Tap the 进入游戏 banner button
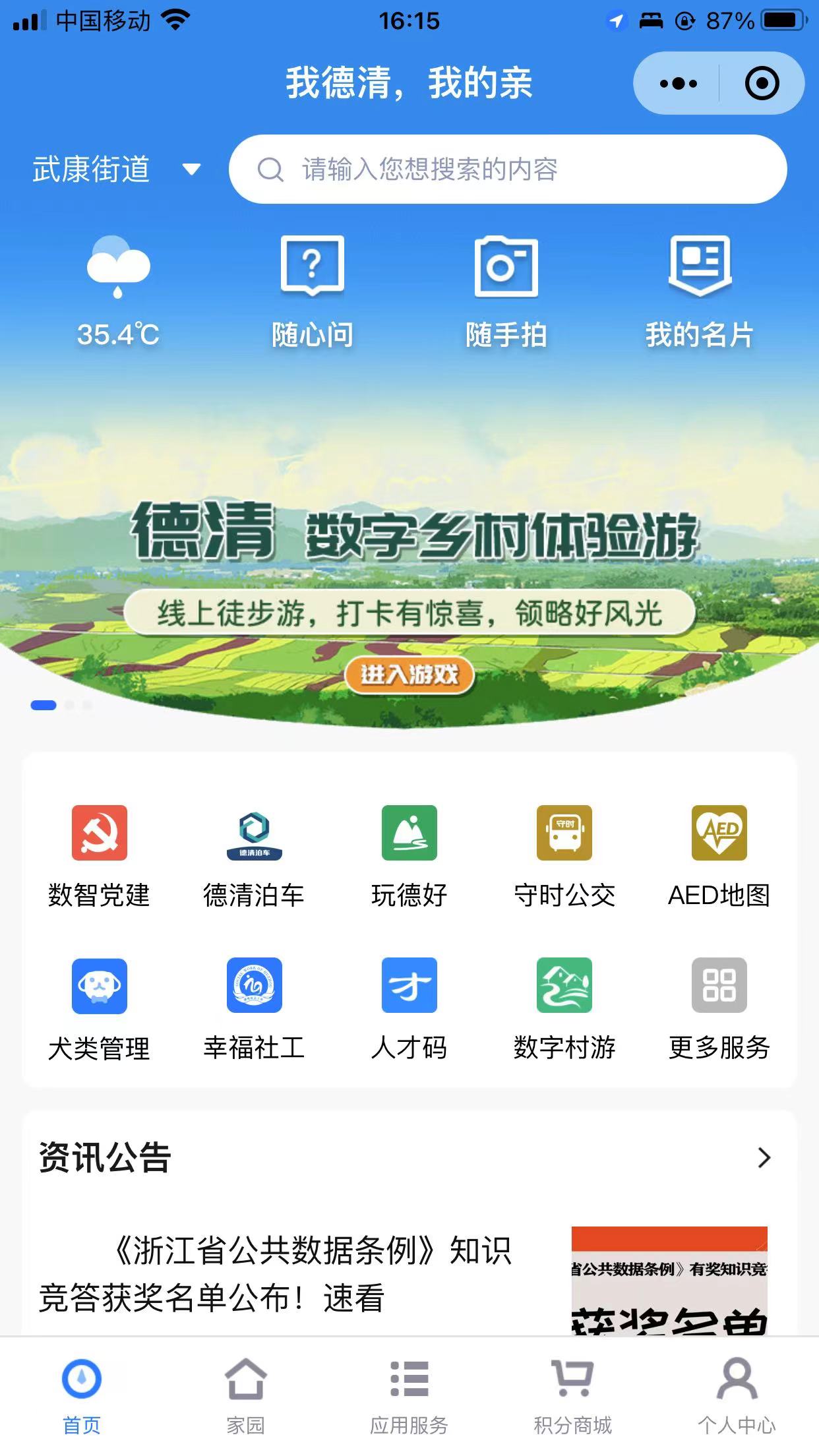Viewport: 819px width, 1456px height. click(x=409, y=675)
